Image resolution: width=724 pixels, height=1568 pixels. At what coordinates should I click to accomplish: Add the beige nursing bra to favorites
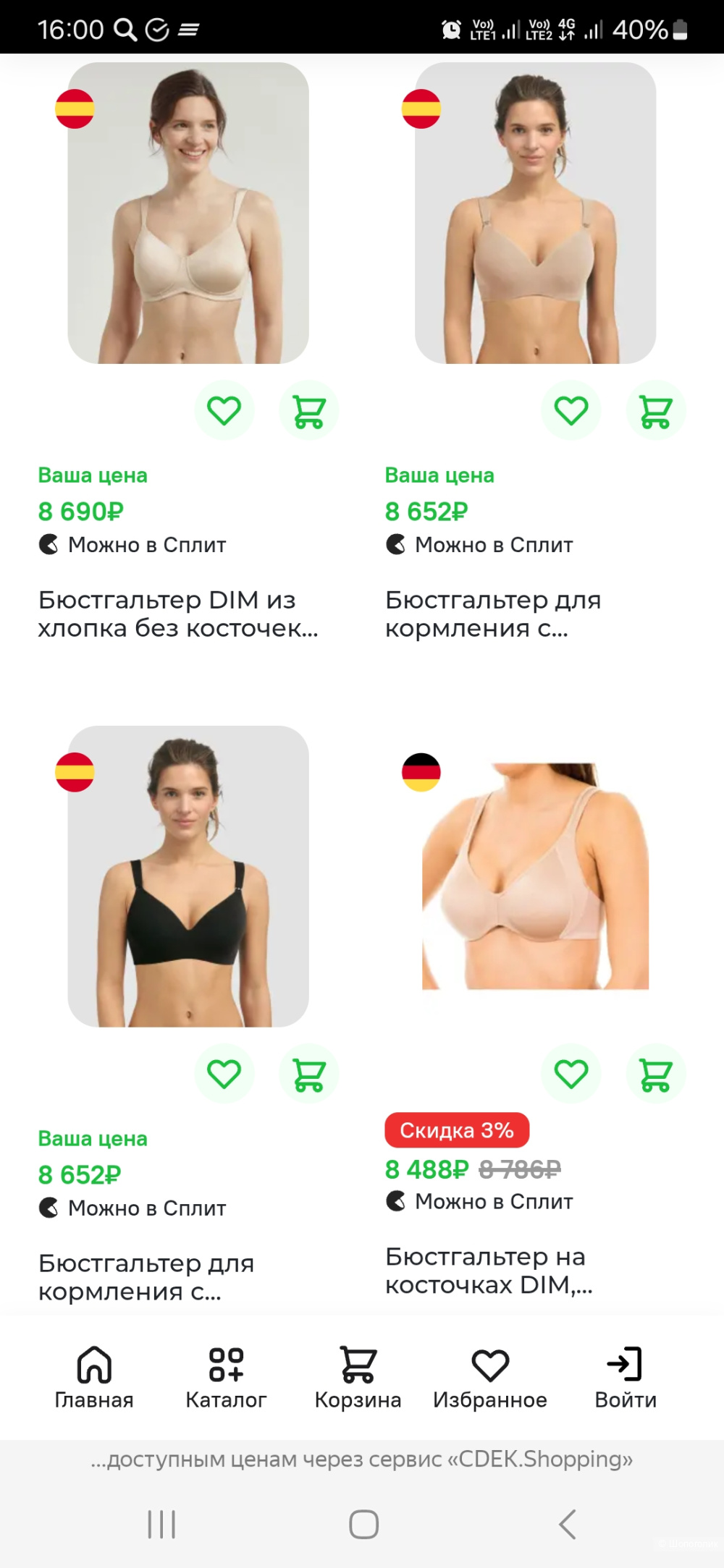click(571, 411)
